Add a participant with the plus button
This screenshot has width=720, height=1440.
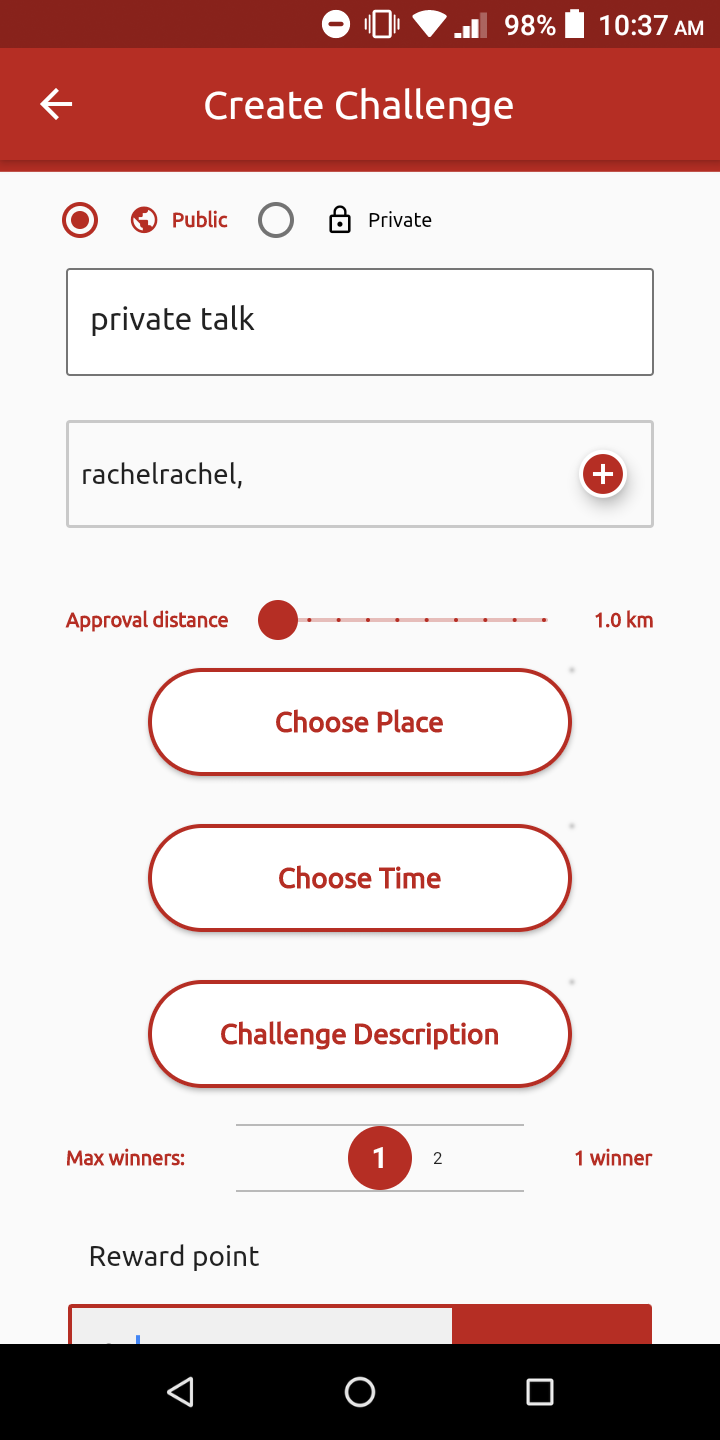(x=603, y=475)
